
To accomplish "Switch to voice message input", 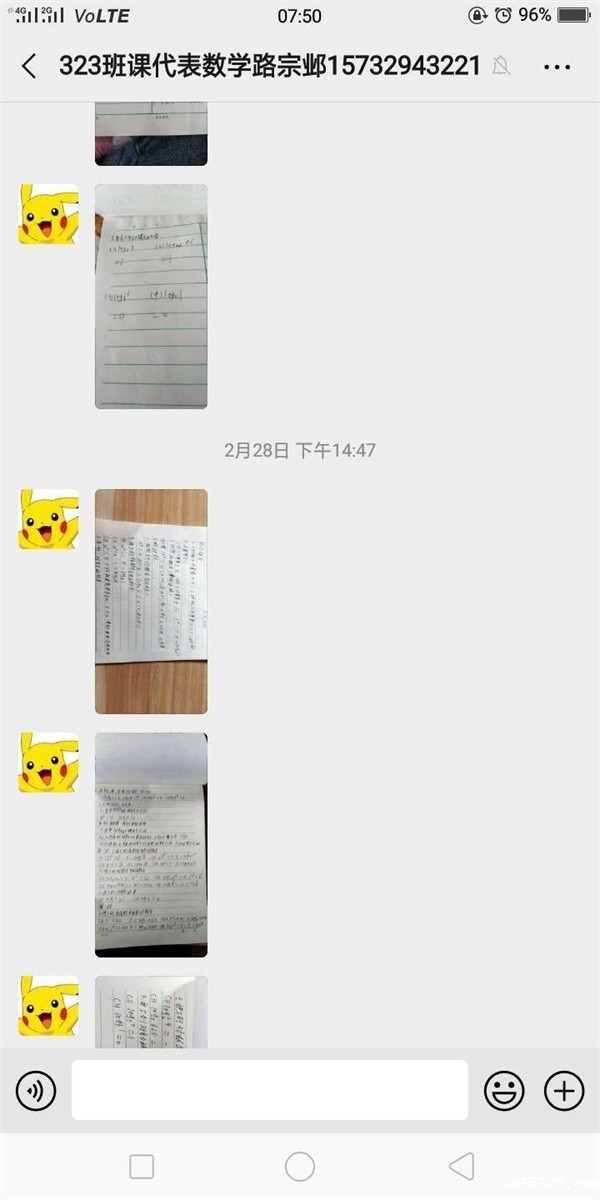I will coord(36,1090).
